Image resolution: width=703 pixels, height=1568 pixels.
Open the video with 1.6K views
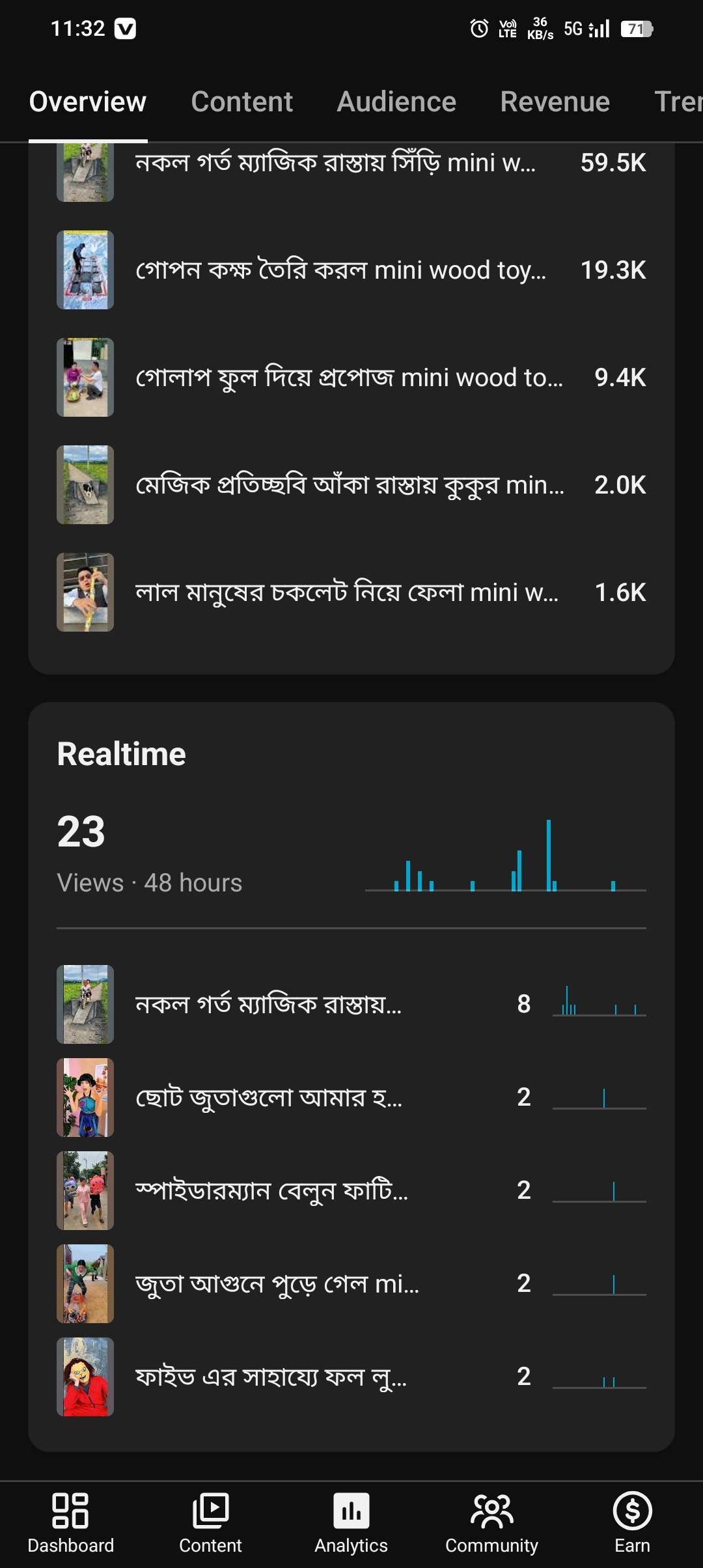(351, 593)
